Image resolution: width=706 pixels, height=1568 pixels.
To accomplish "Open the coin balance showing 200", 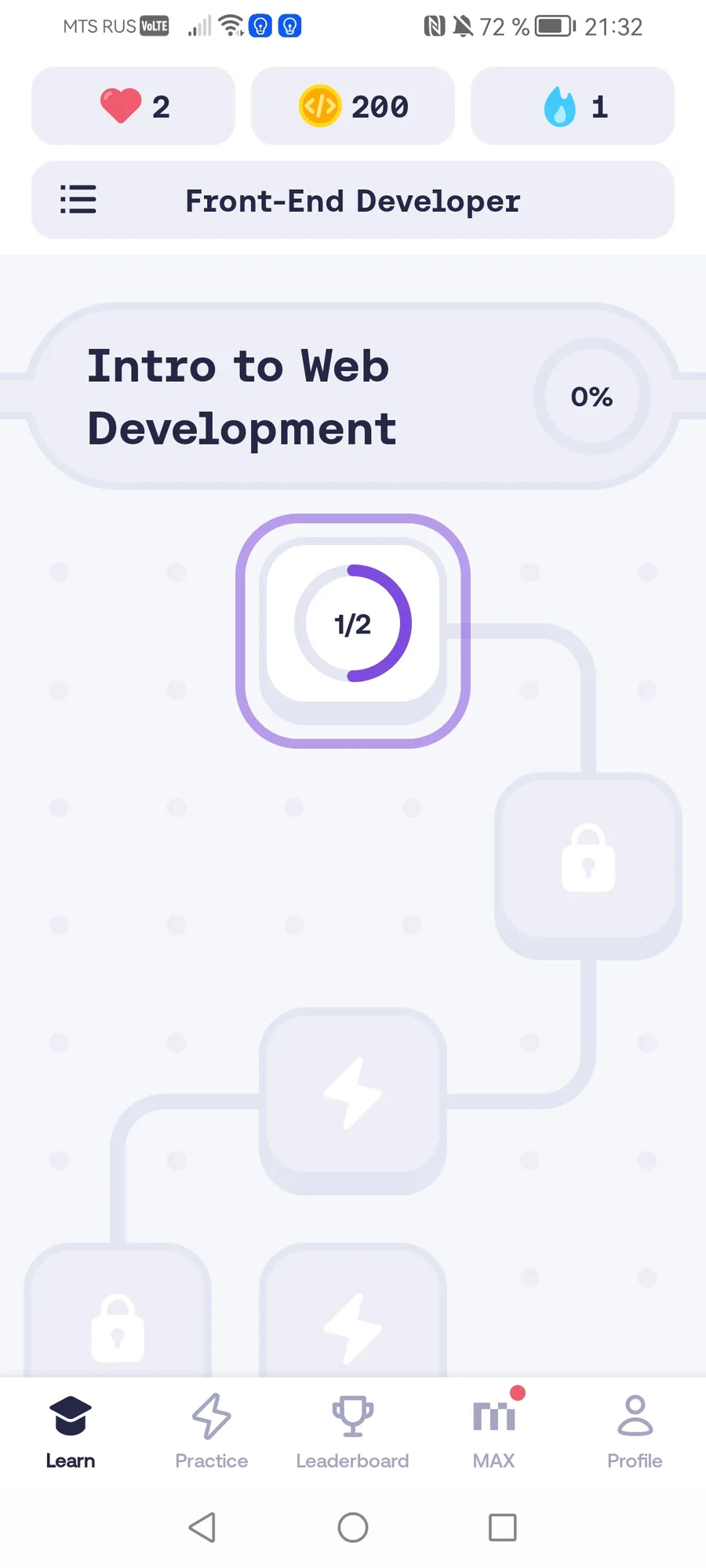I will 353,106.
